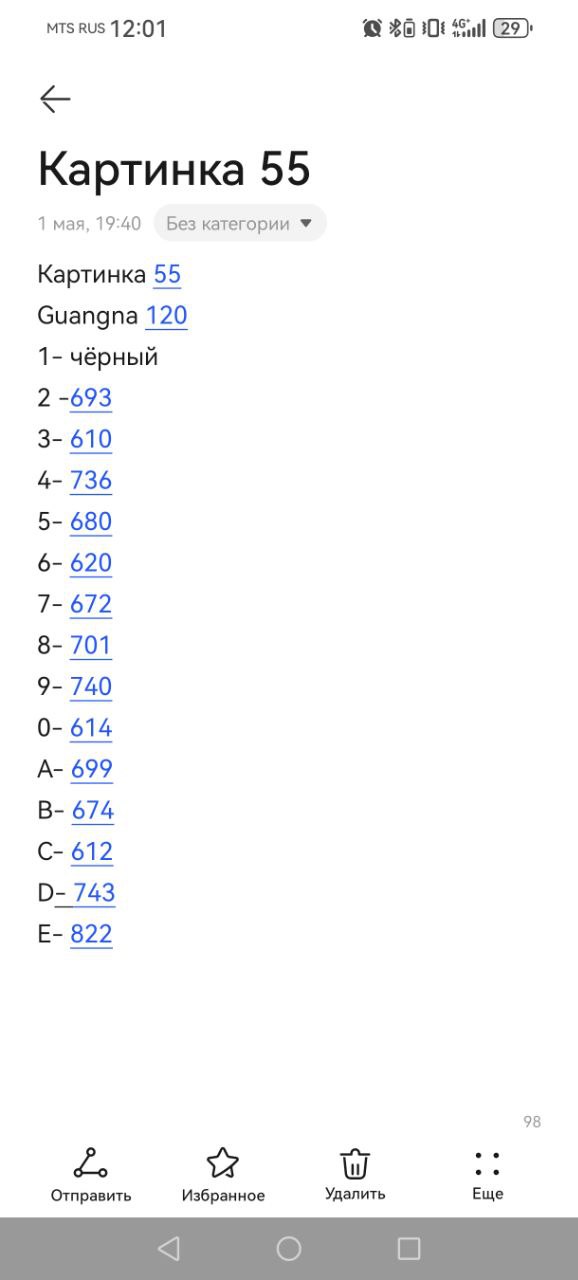The width and height of the screenshot is (578, 1280).
Task: Open the recent apps overview
Action: point(409,1248)
